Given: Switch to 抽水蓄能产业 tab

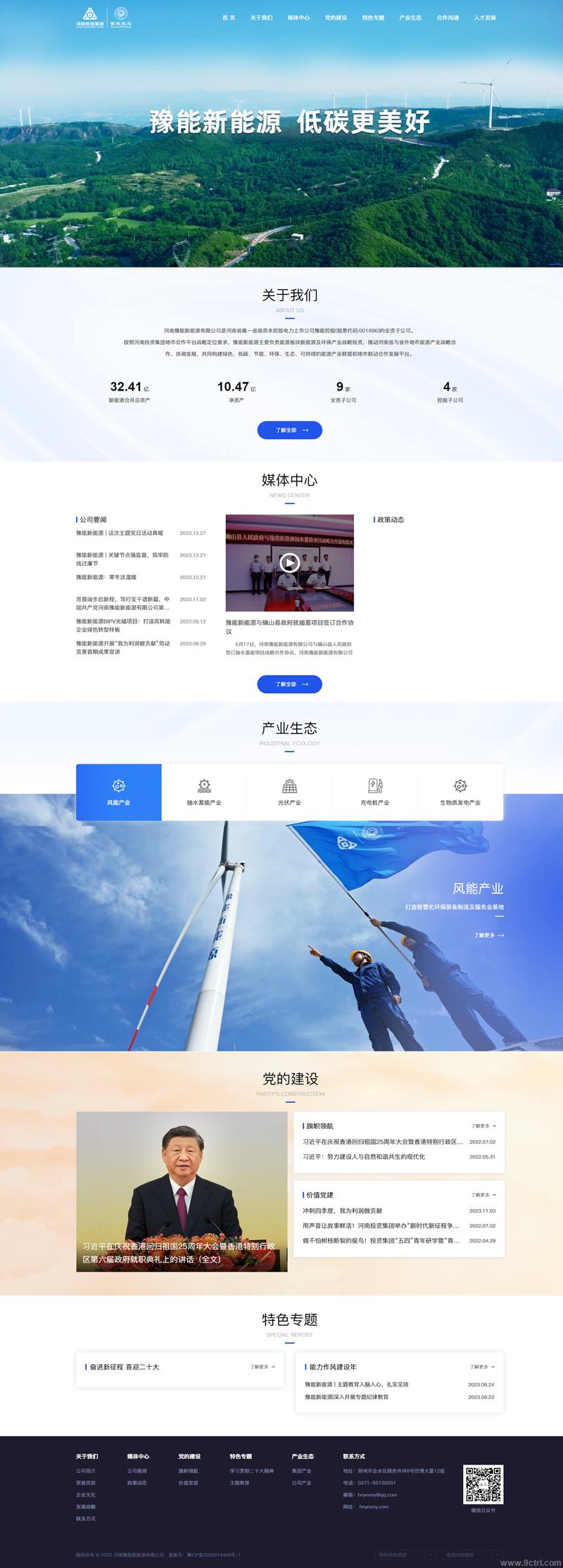Looking at the screenshot, I should click(204, 792).
